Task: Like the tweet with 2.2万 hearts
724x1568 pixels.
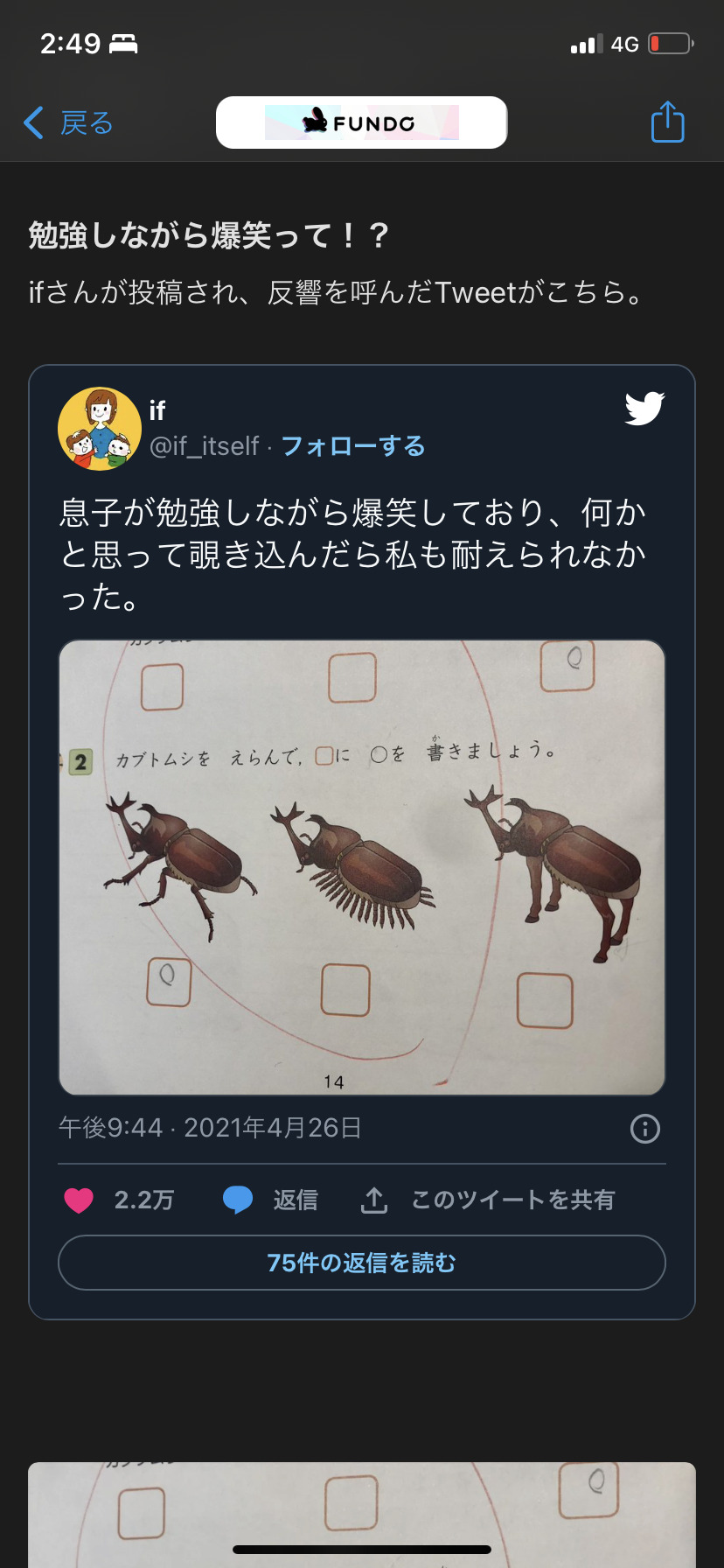Action: click(x=80, y=1200)
